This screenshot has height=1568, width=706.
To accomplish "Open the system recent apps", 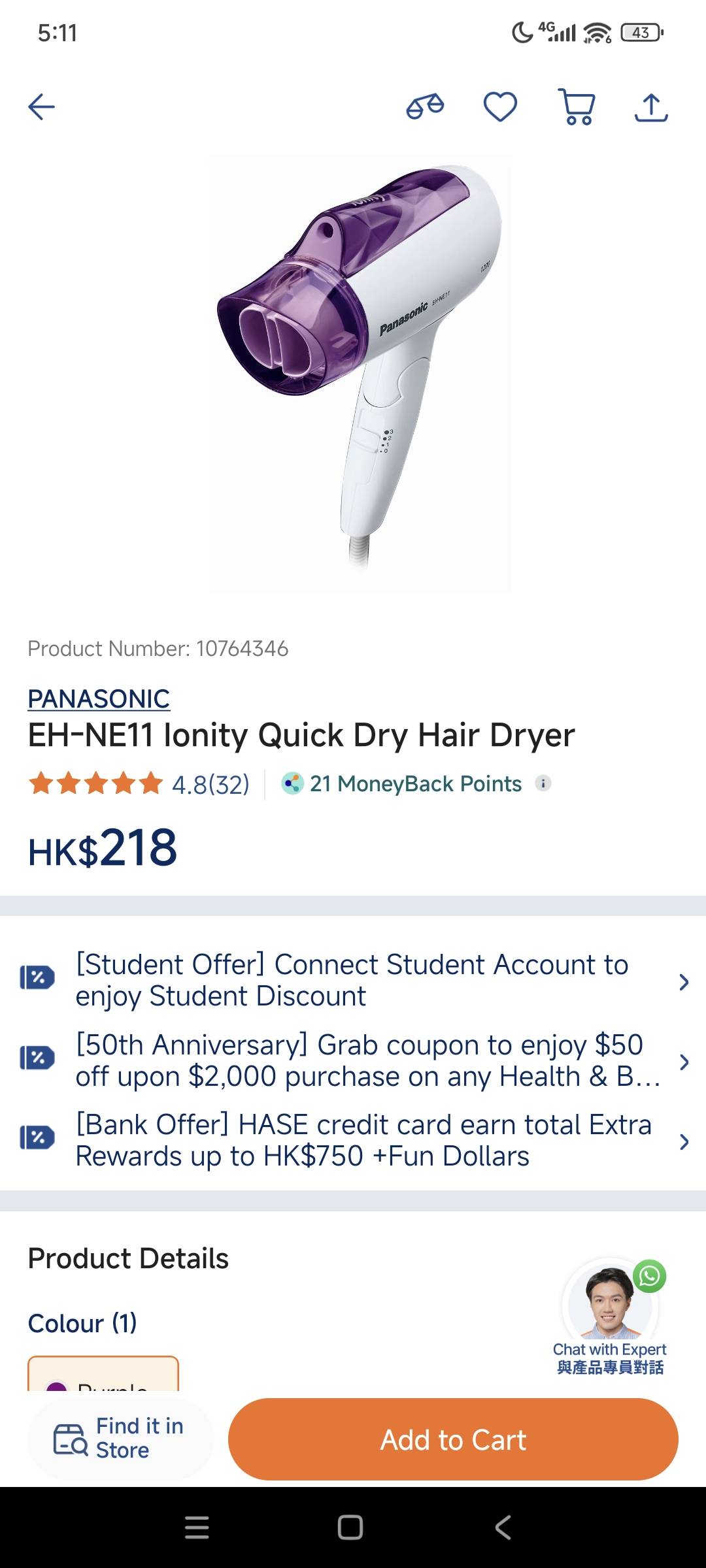I will (197, 1527).
